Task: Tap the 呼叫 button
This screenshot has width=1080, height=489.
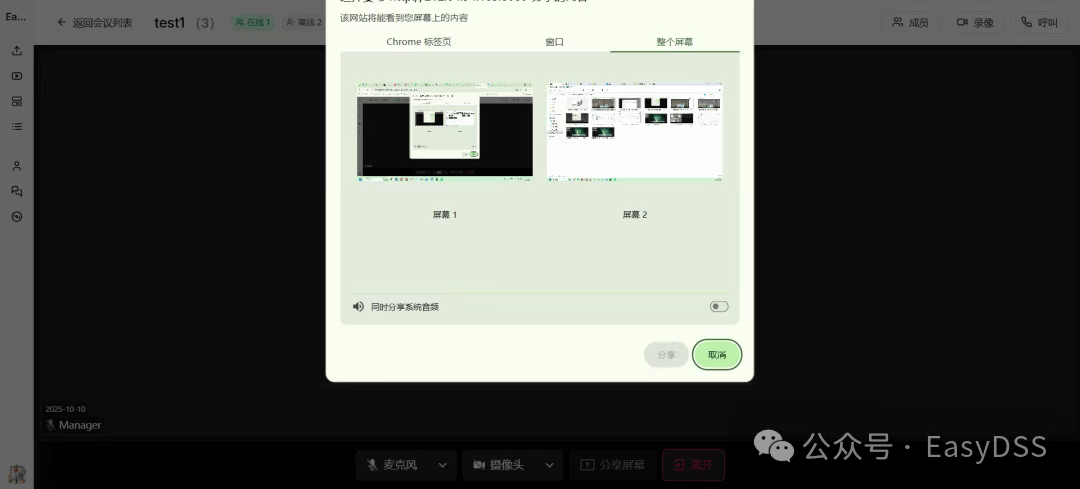Action: point(1039,22)
